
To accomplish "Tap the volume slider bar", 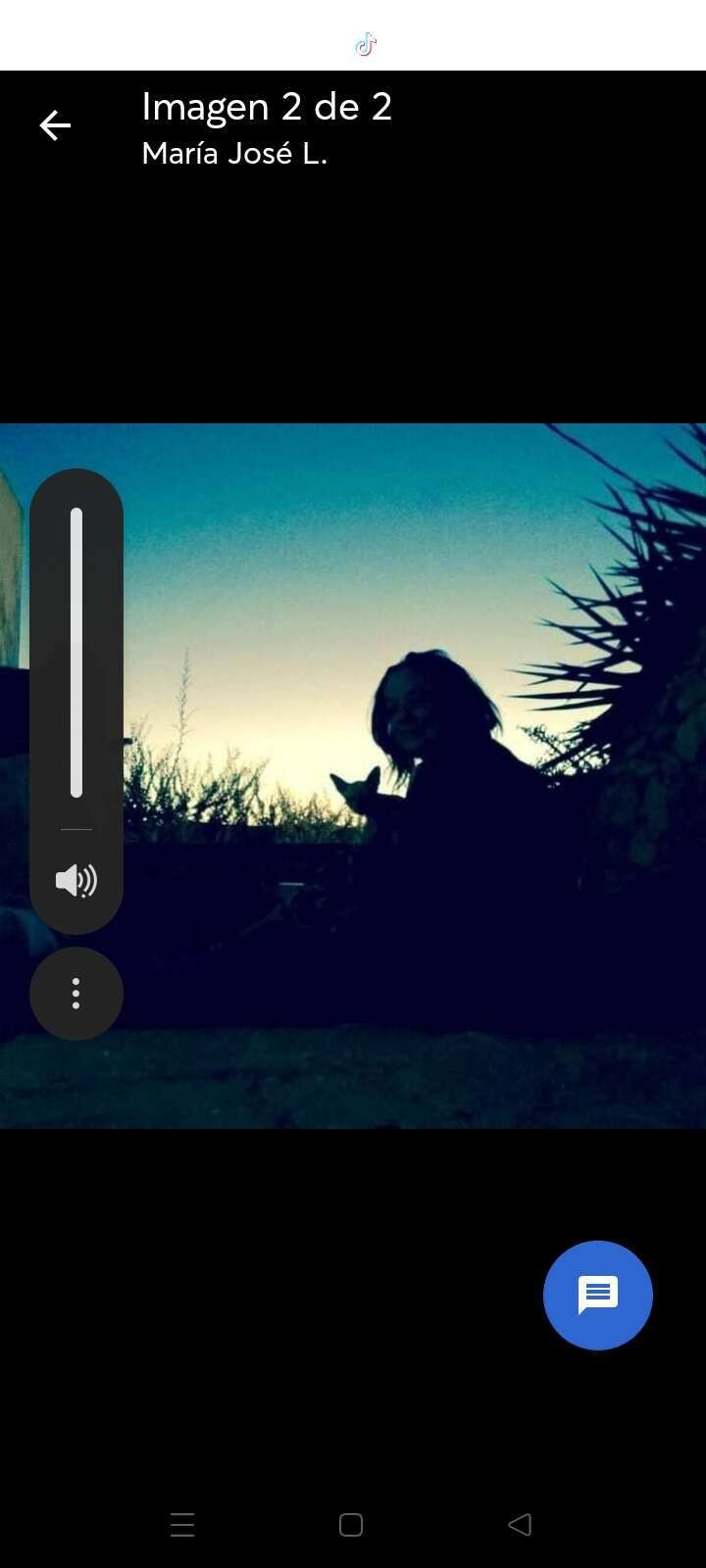I will coord(76,652).
